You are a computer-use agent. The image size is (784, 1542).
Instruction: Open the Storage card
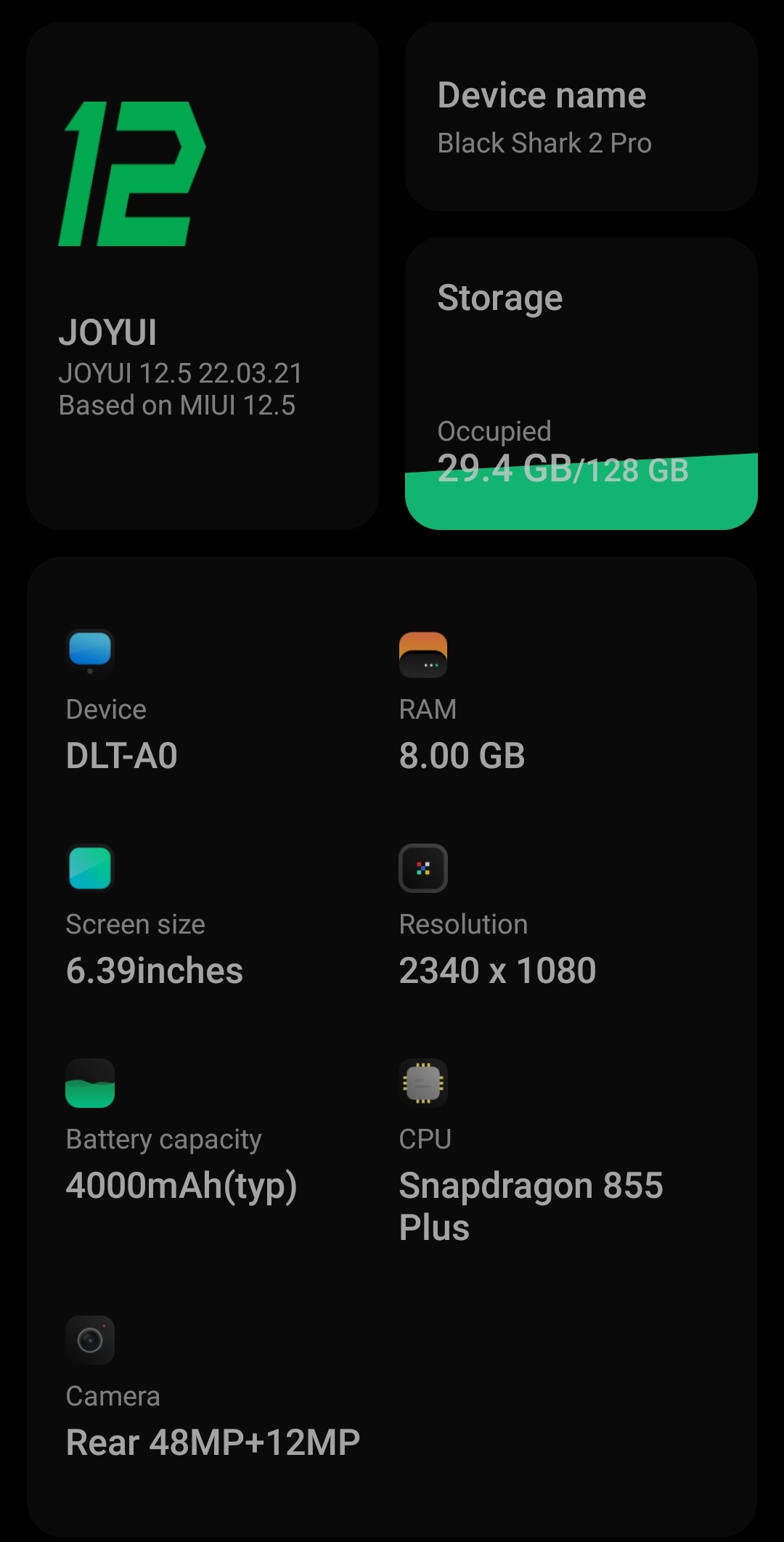point(581,383)
